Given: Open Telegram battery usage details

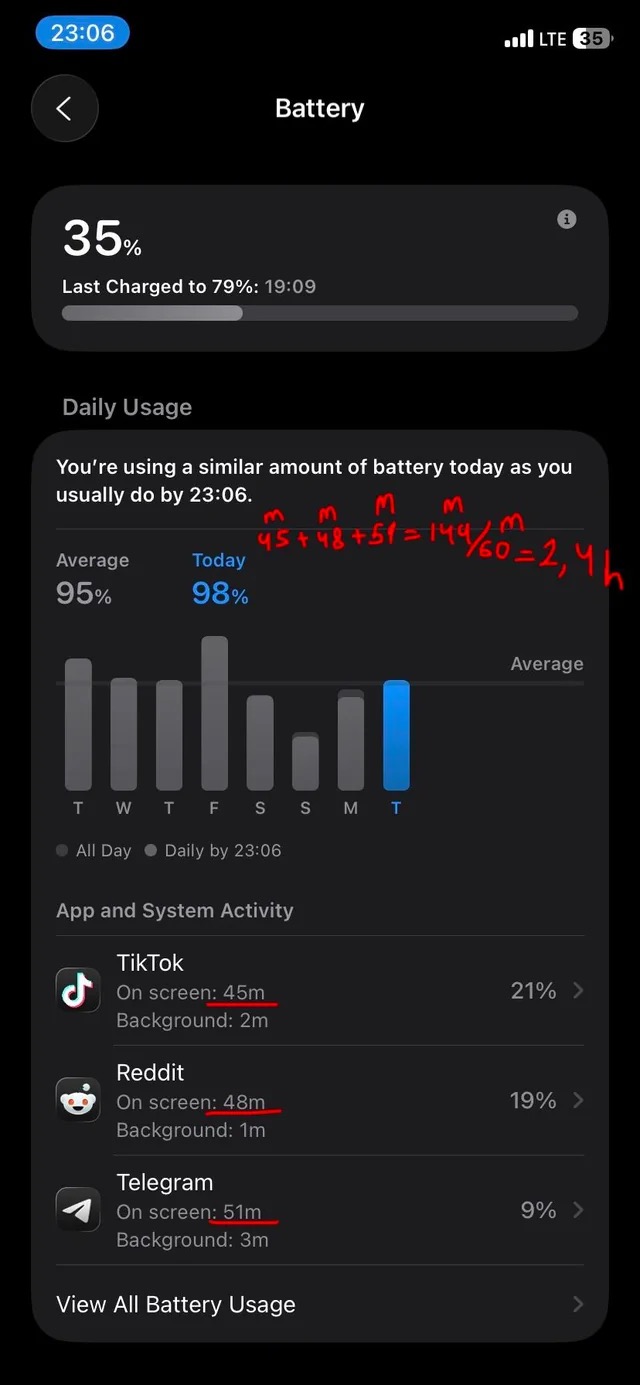Looking at the screenshot, I should [320, 1211].
